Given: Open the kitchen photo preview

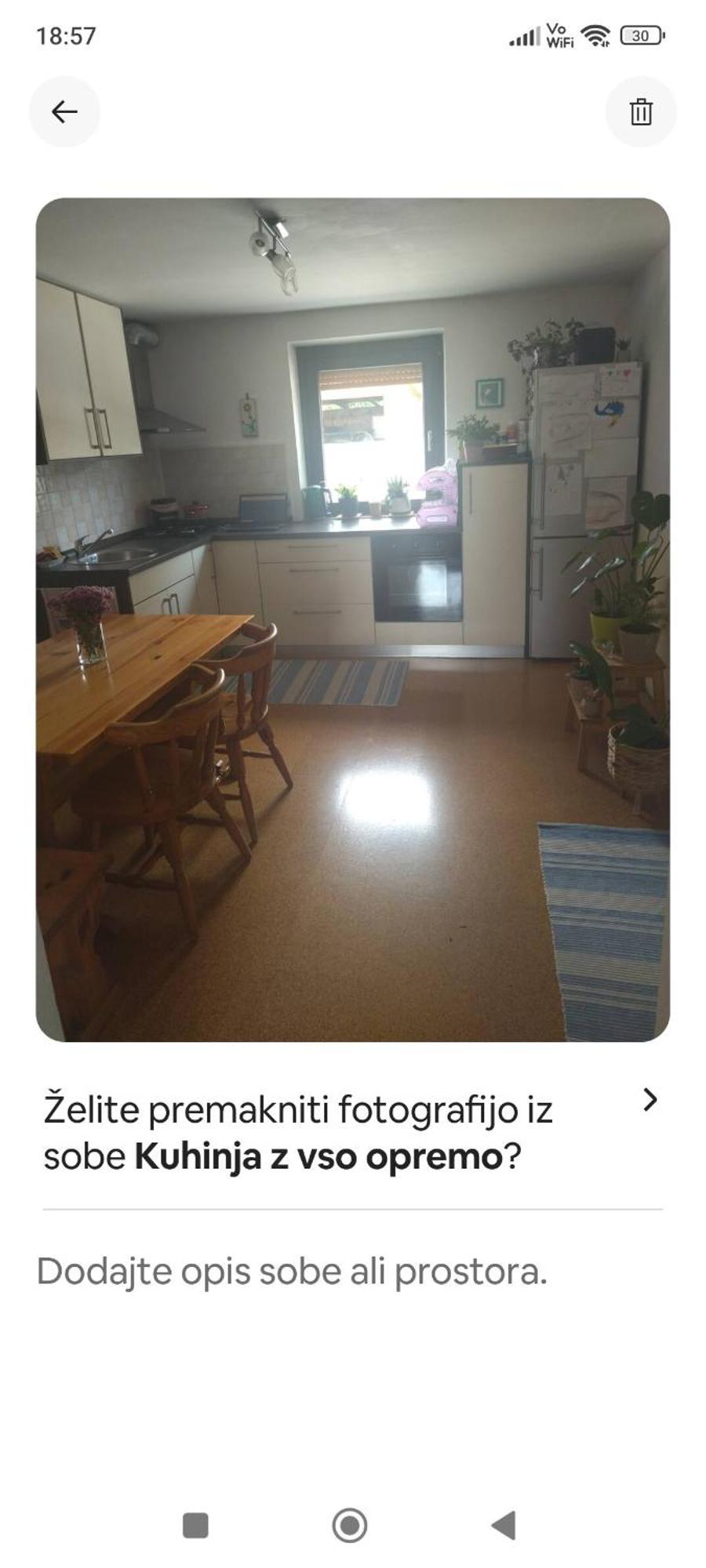Looking at the screenshot, I should (353, 619).
